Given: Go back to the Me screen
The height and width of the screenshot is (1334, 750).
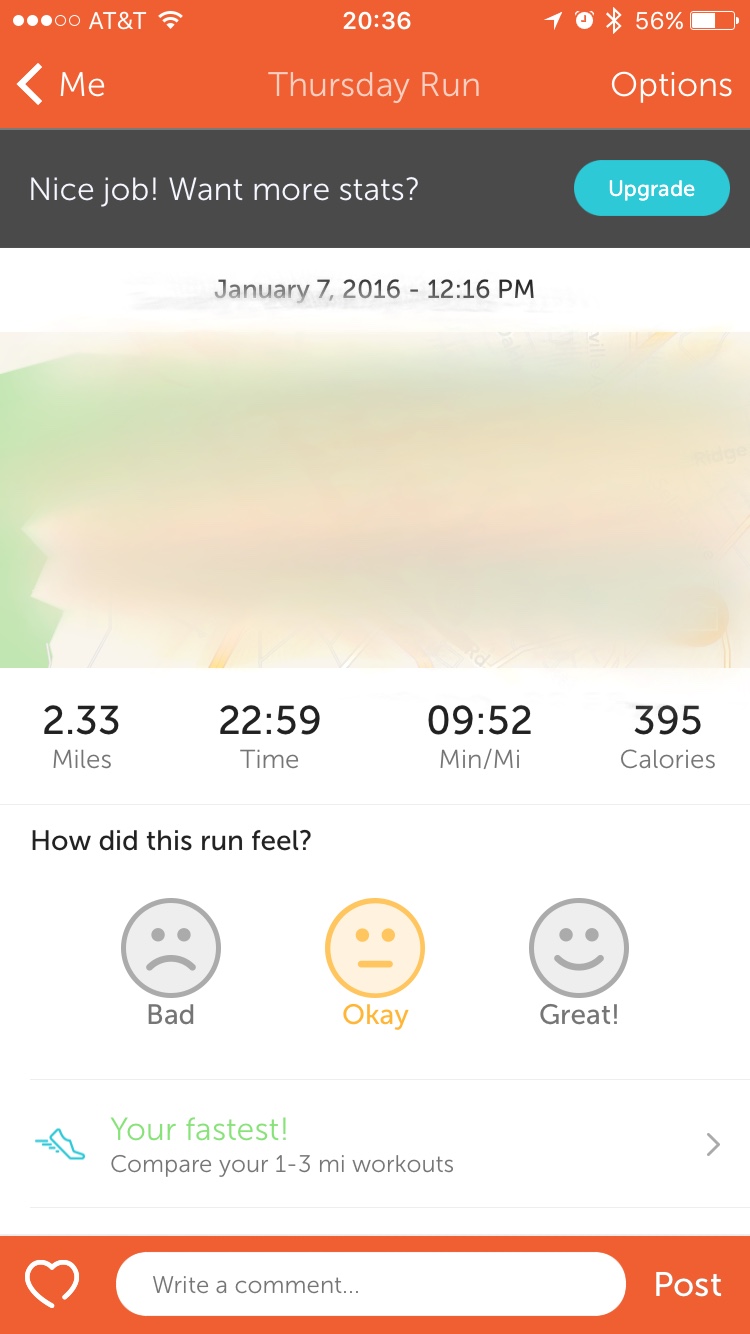Looking at the screenshot, I should click(x=60, y=85).
